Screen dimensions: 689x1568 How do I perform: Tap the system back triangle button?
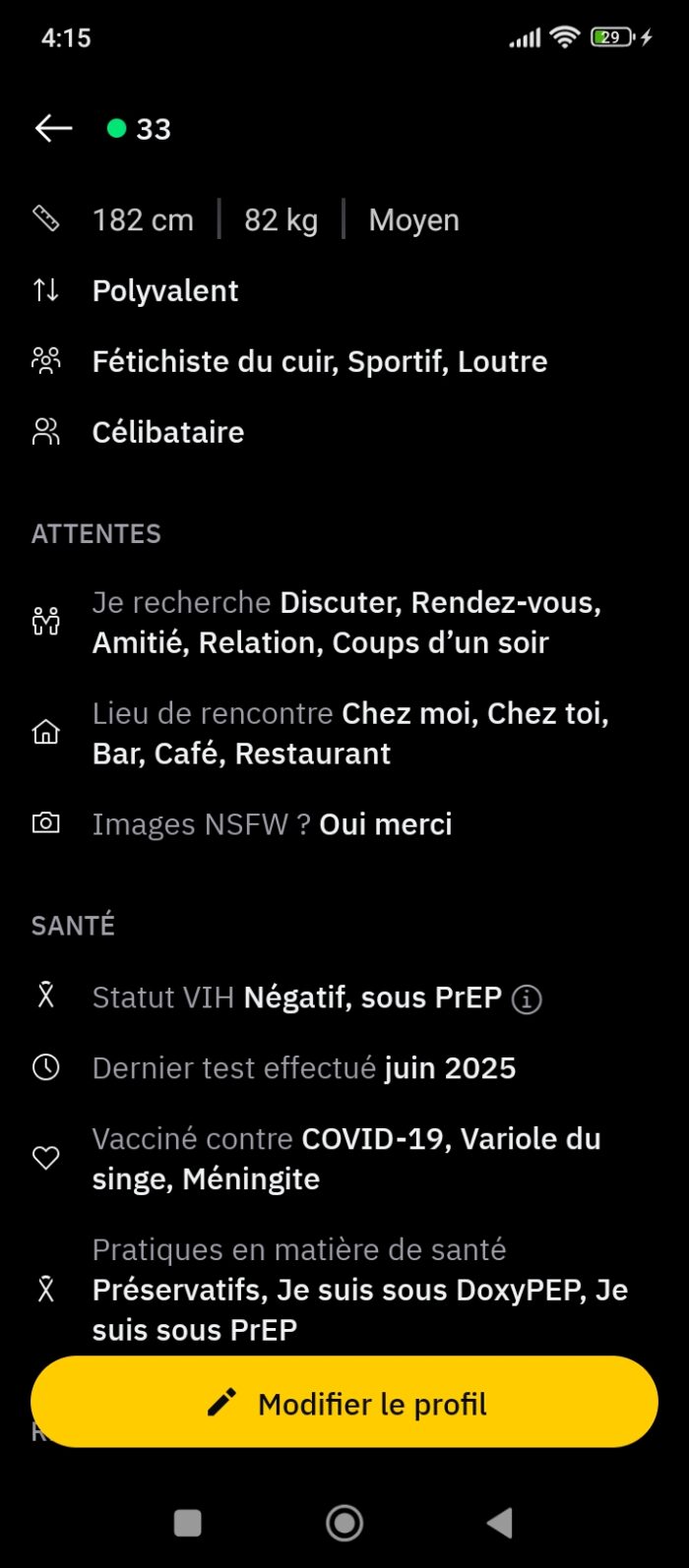pos(500,1523)
